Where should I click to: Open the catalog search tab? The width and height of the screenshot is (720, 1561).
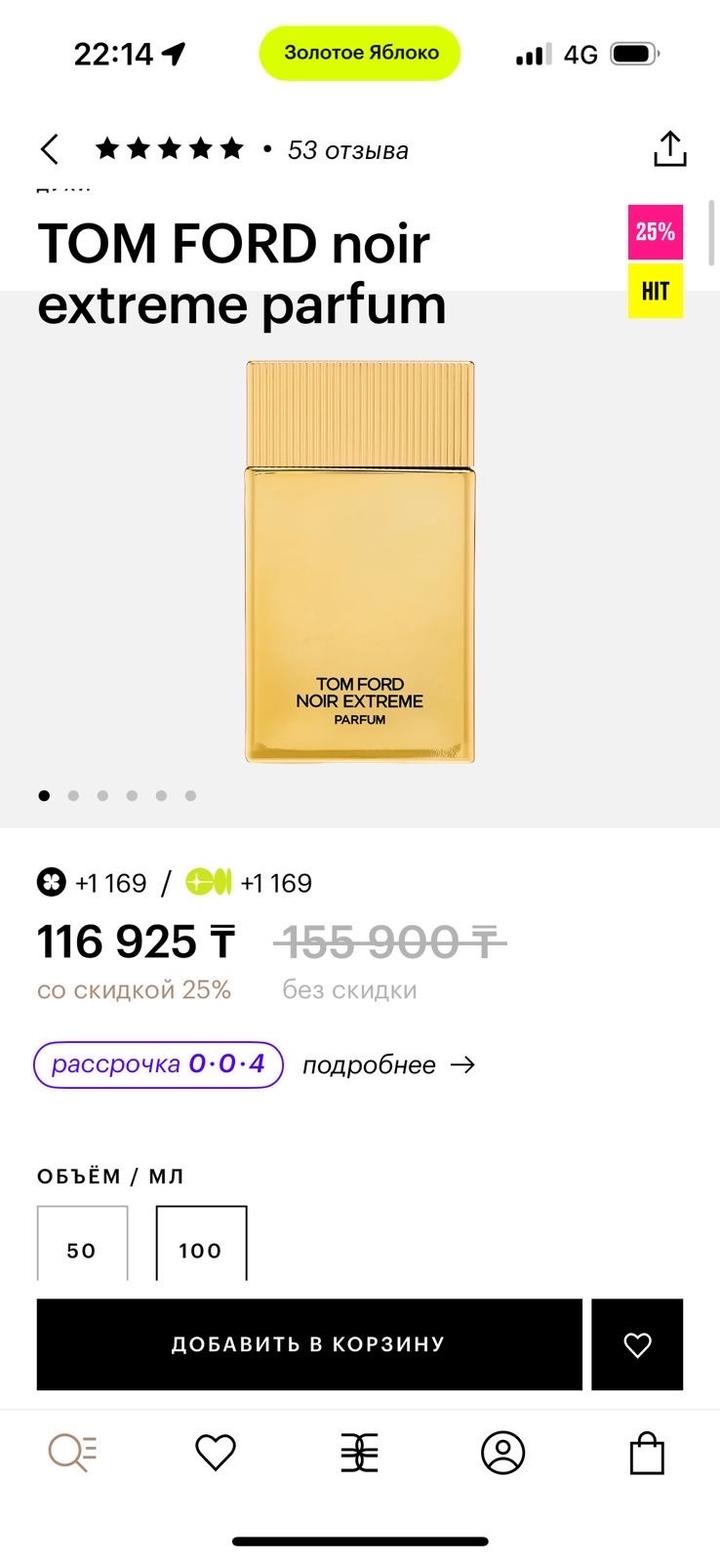[73, 1452]
